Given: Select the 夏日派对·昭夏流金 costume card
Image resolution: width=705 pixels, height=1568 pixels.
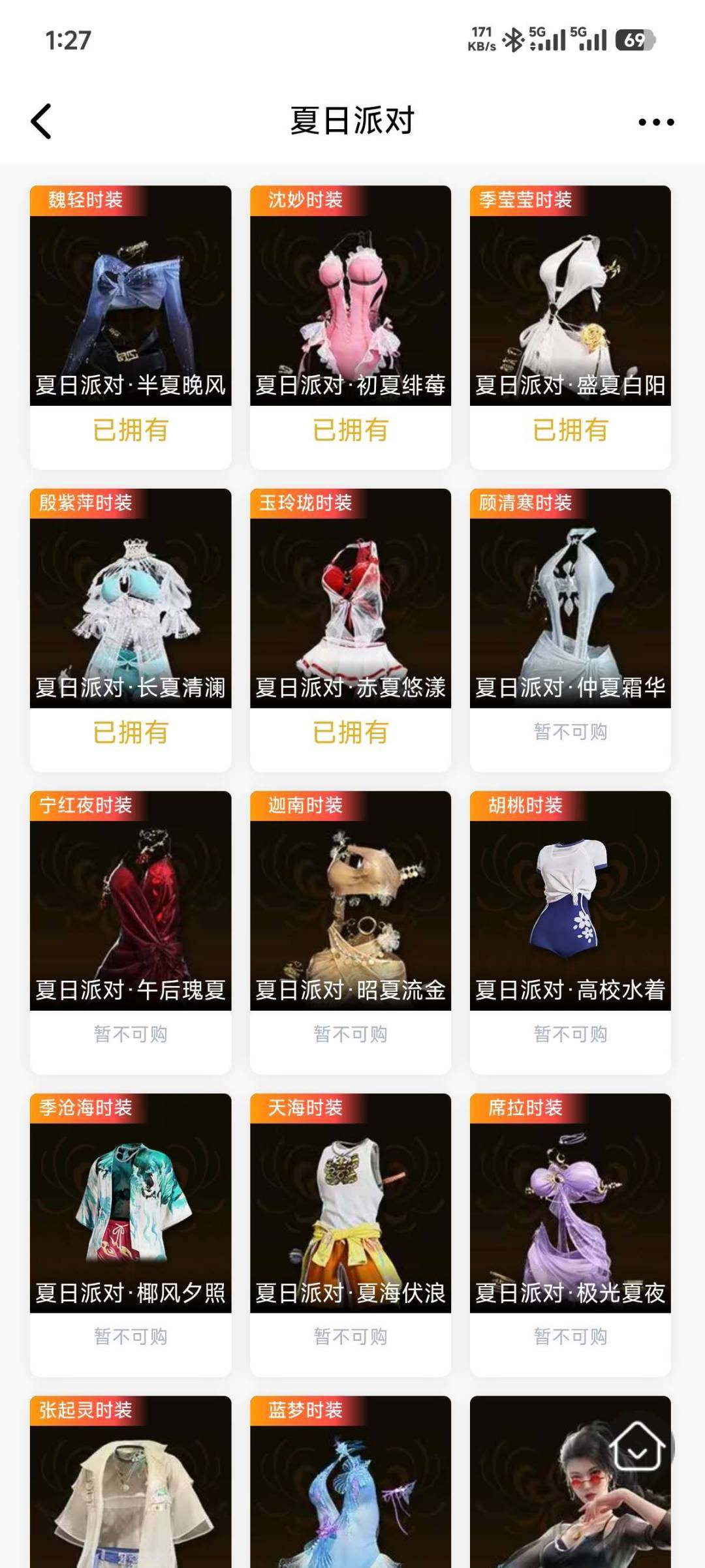Looking at the screenshot, I should [x=351, y=932].
